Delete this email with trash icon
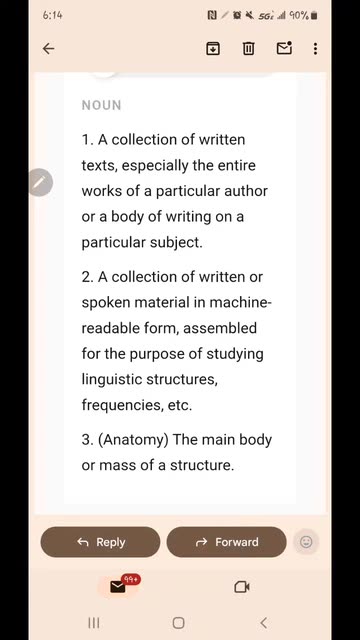This screenshot has height=640, width=360. [x=248, y=49]
